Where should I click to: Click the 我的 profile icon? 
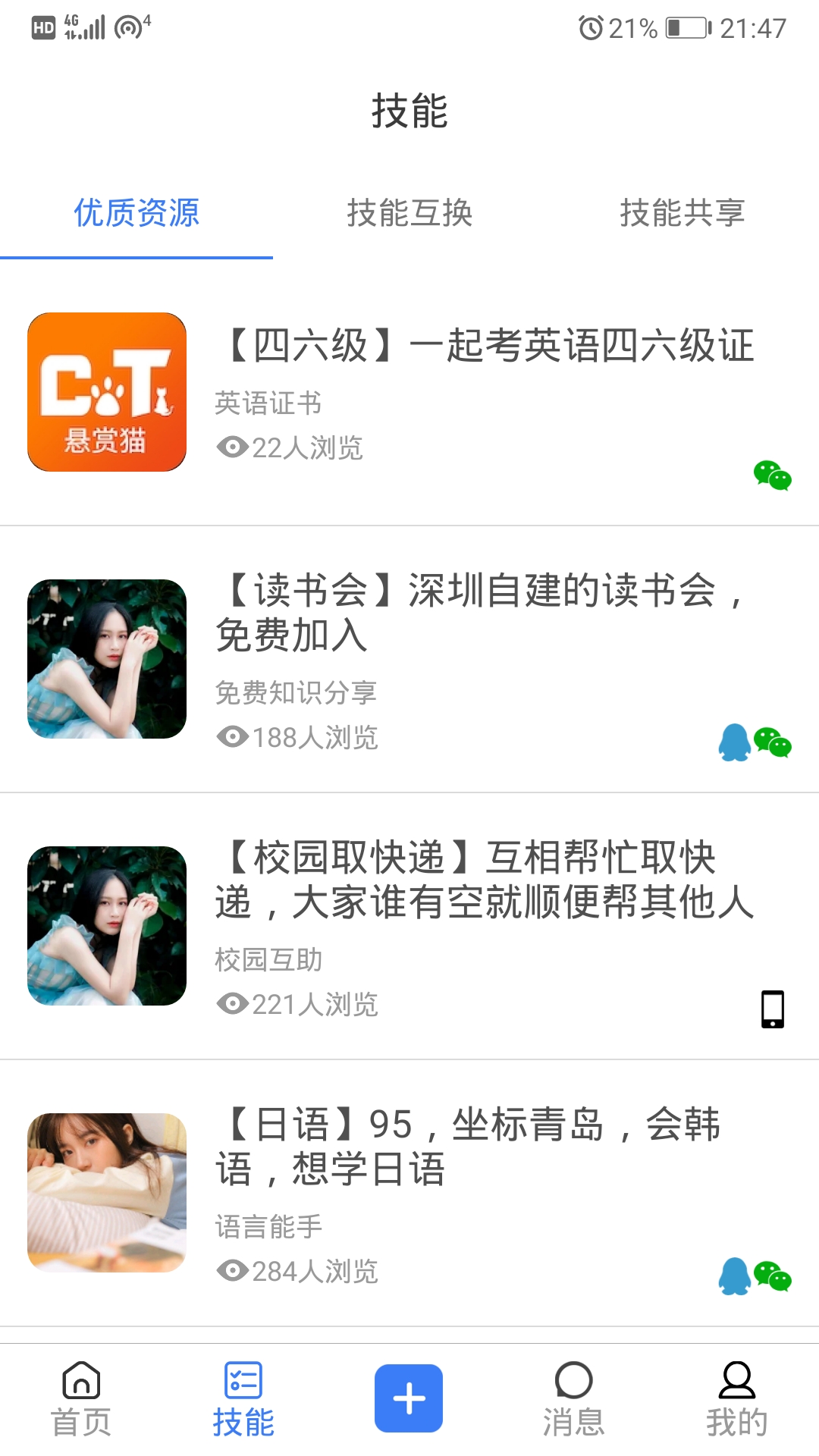click(736, 1399)
